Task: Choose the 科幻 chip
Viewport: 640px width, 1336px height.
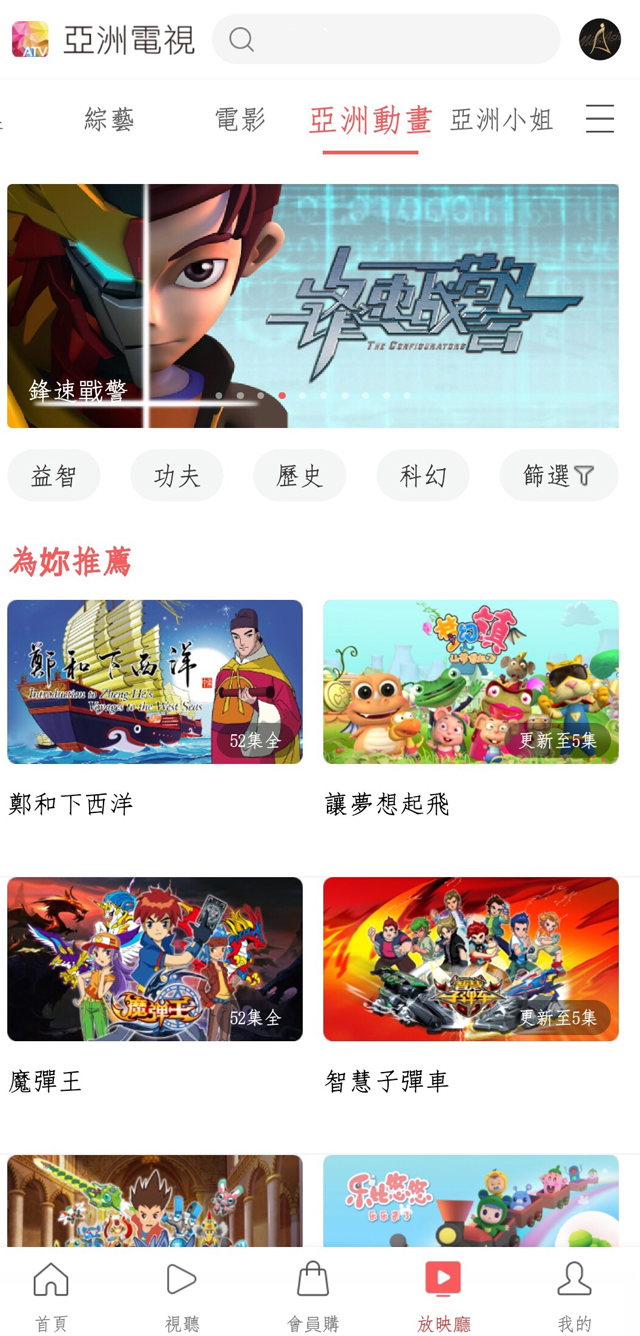Action: (423, 476)
